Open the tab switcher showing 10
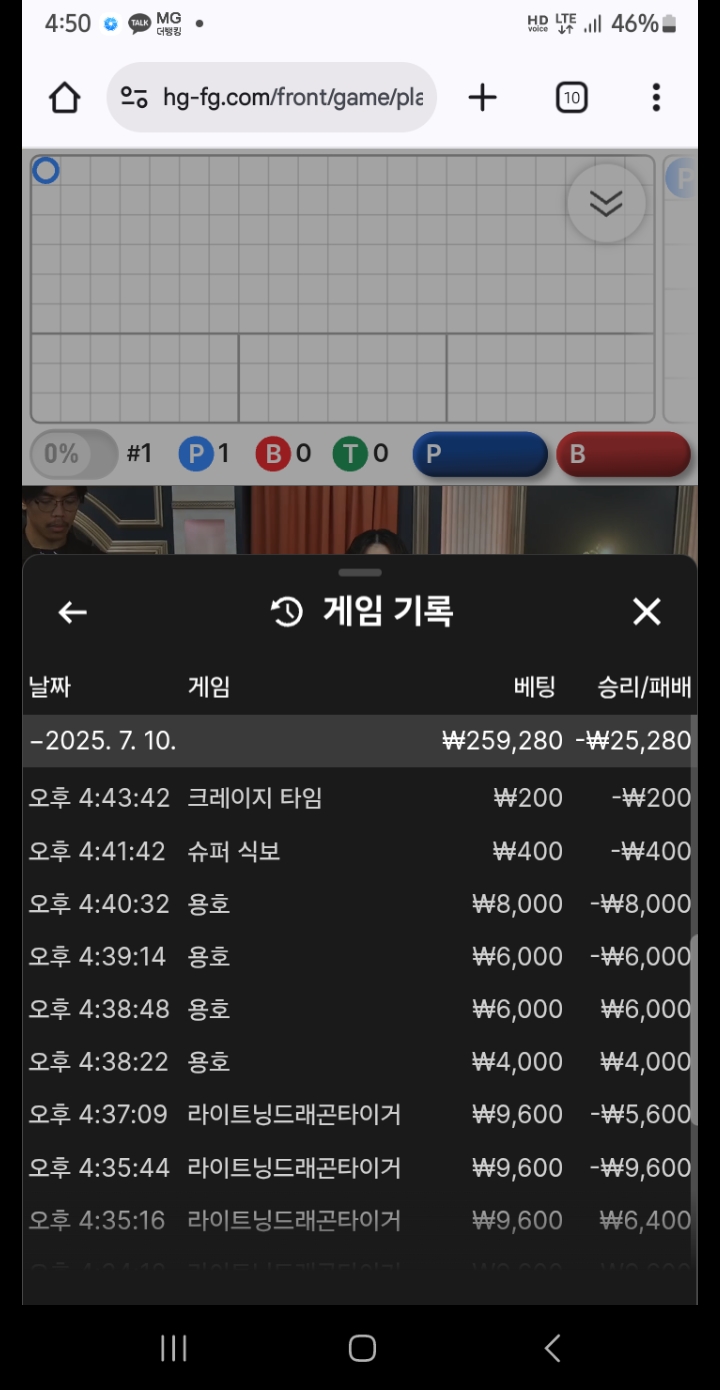This screenshot has width=720, height=1390. 571,97
